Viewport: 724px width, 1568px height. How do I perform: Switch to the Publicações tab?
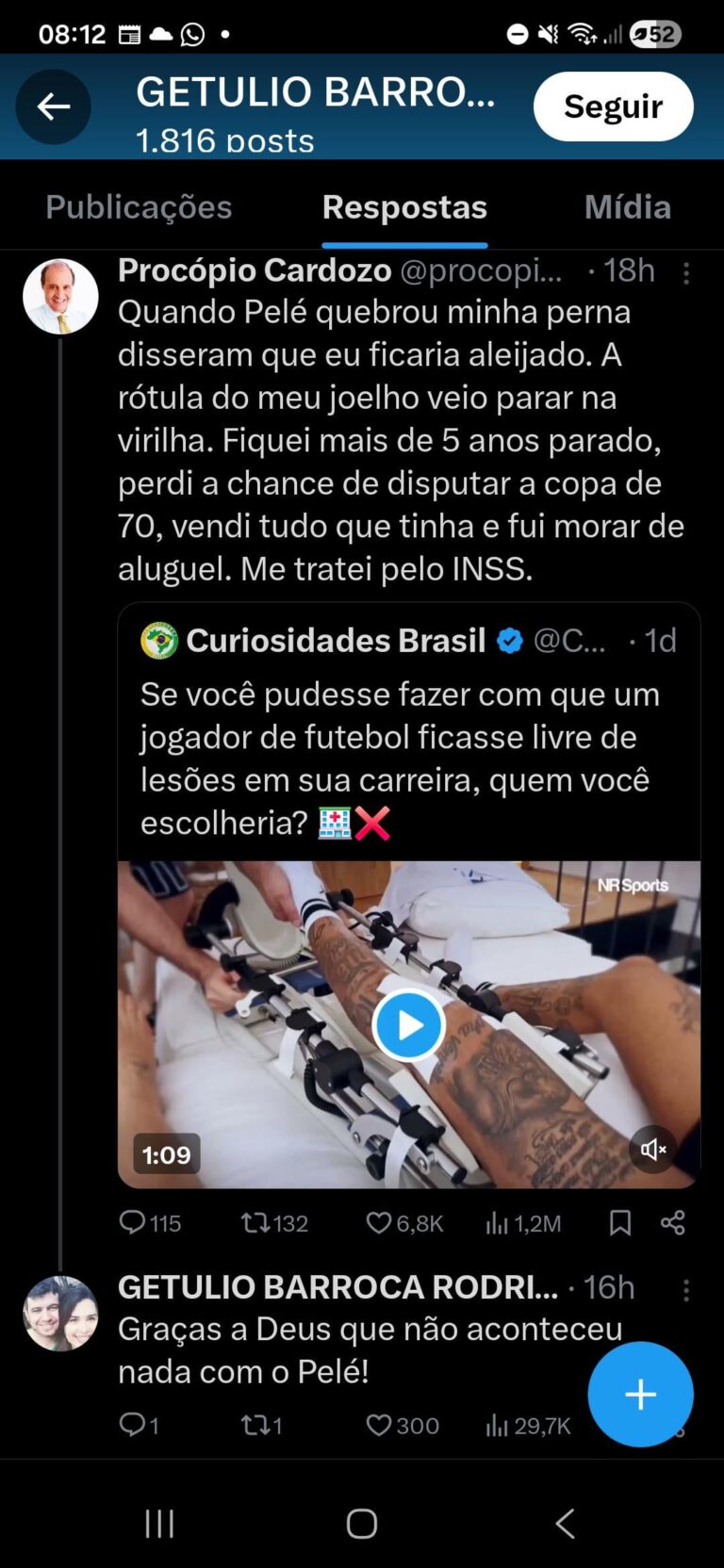pos(139,207)
